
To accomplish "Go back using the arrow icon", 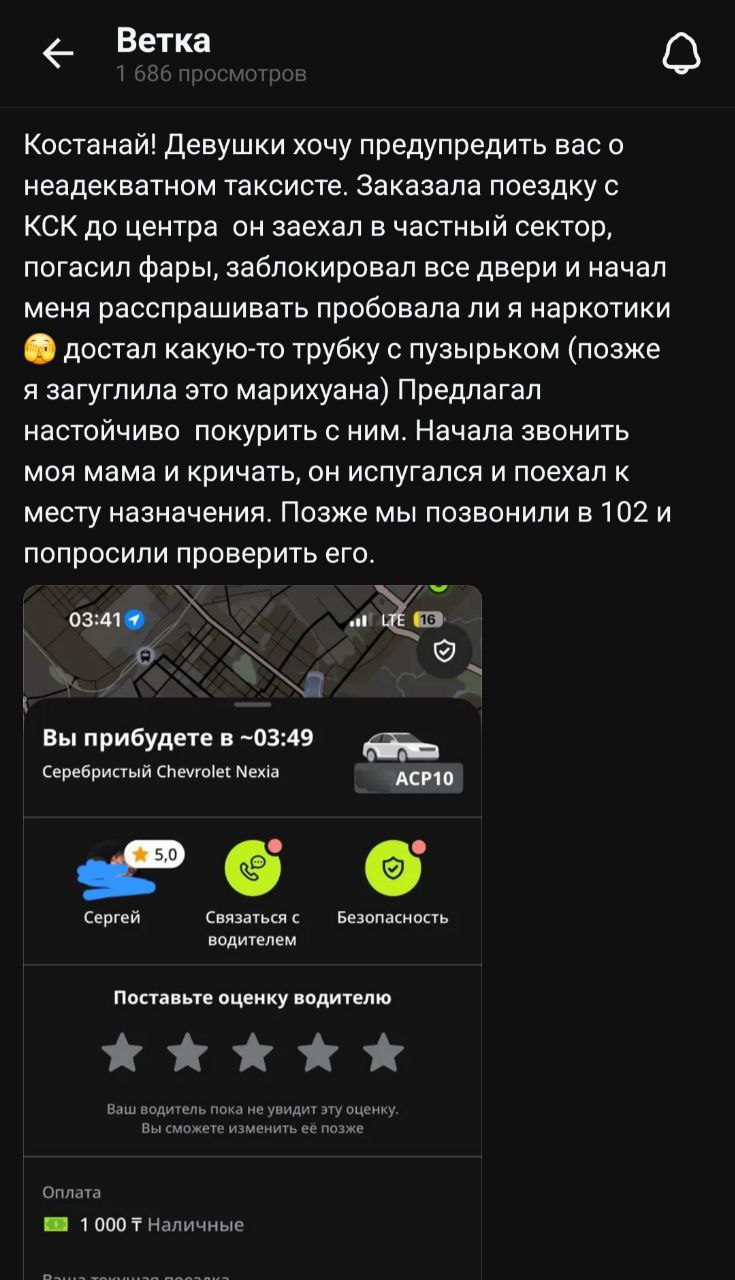I will 58,54.
